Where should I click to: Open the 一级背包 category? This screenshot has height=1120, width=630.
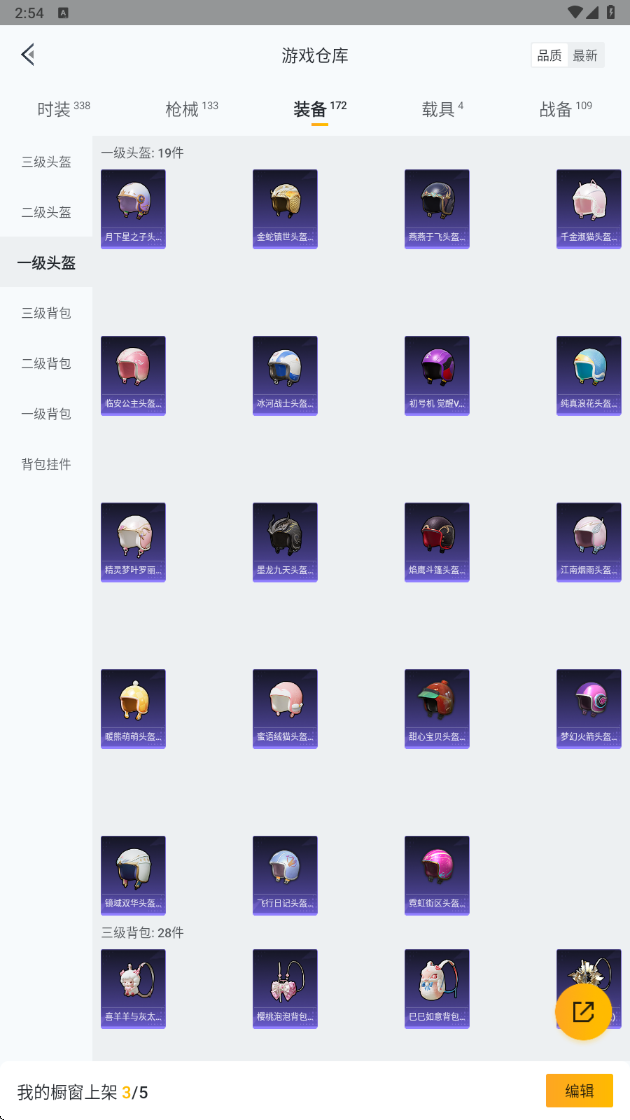point(46,414)
